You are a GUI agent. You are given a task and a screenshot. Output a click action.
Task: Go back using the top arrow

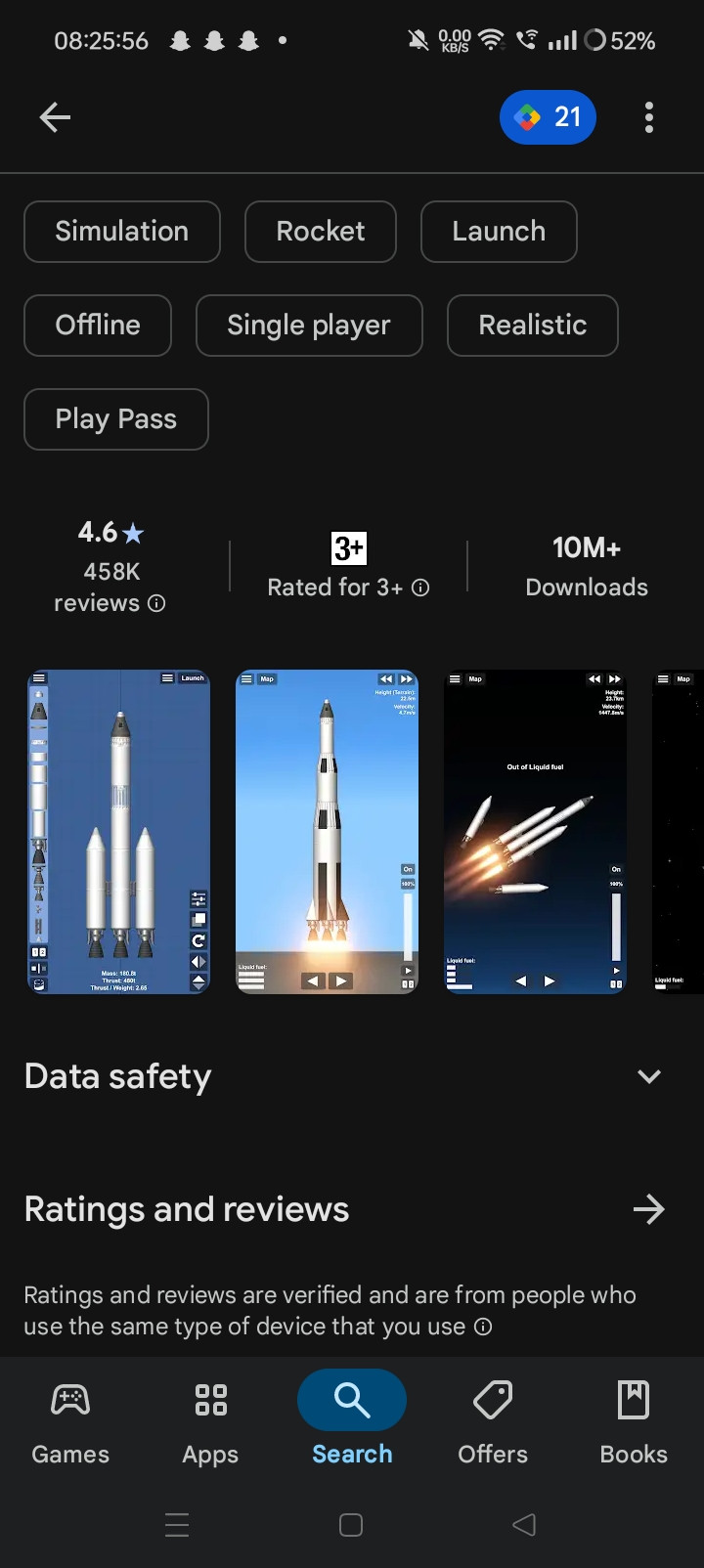pyautogui.click(x=55, y=117)
